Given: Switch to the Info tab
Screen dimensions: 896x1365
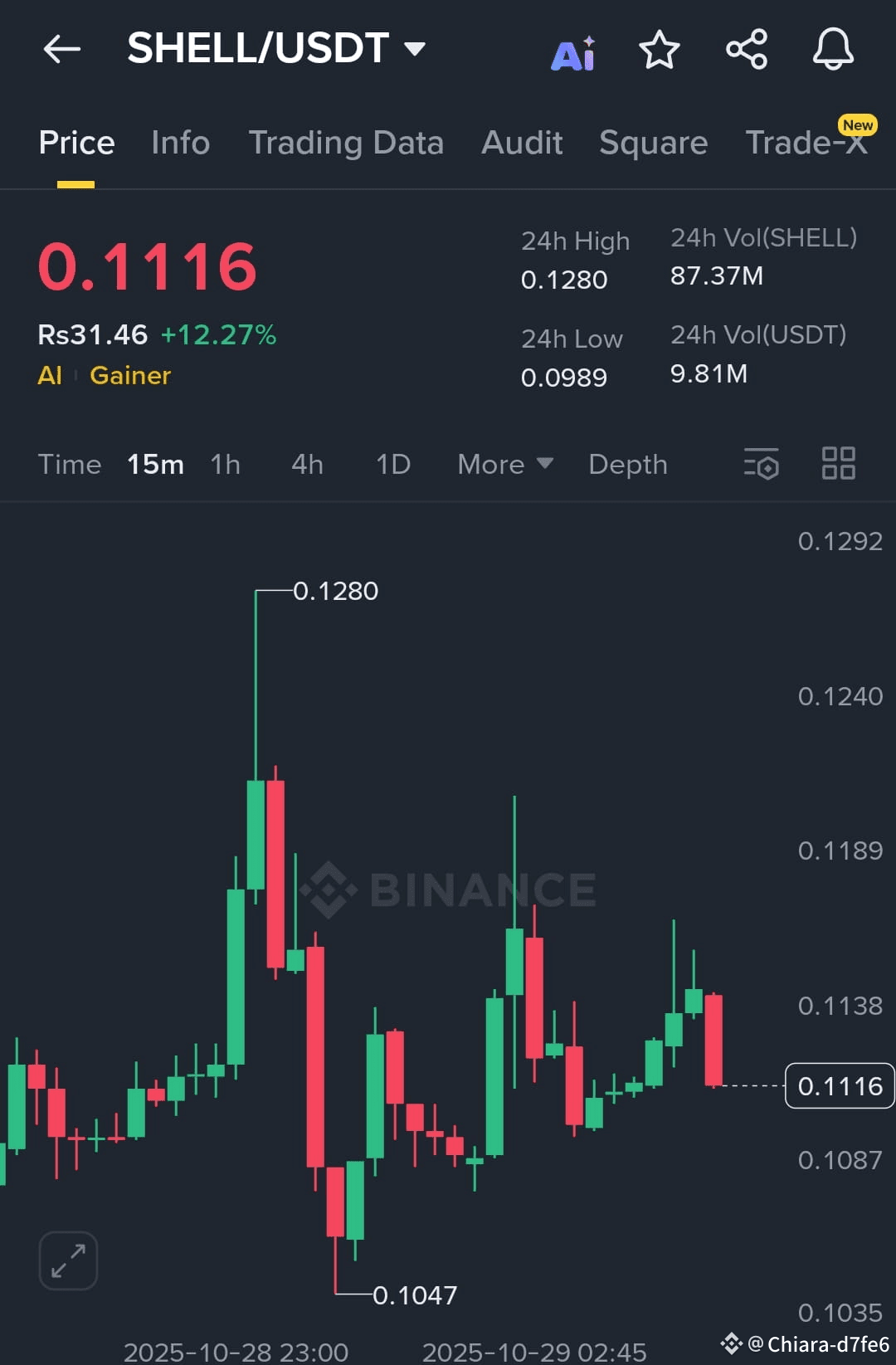Looking at the screenshot, I should [180, 143].
